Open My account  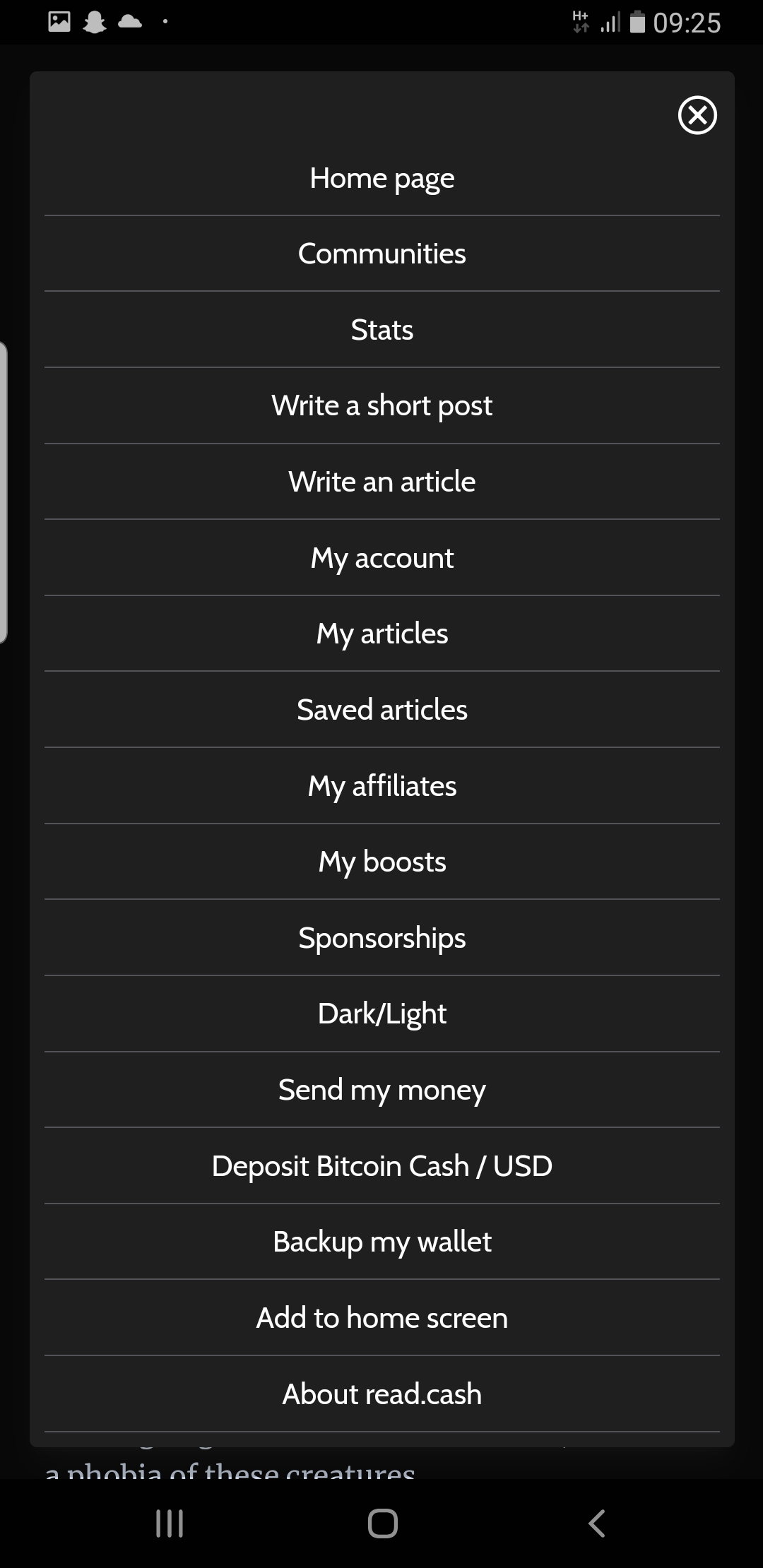click(381, 558)
